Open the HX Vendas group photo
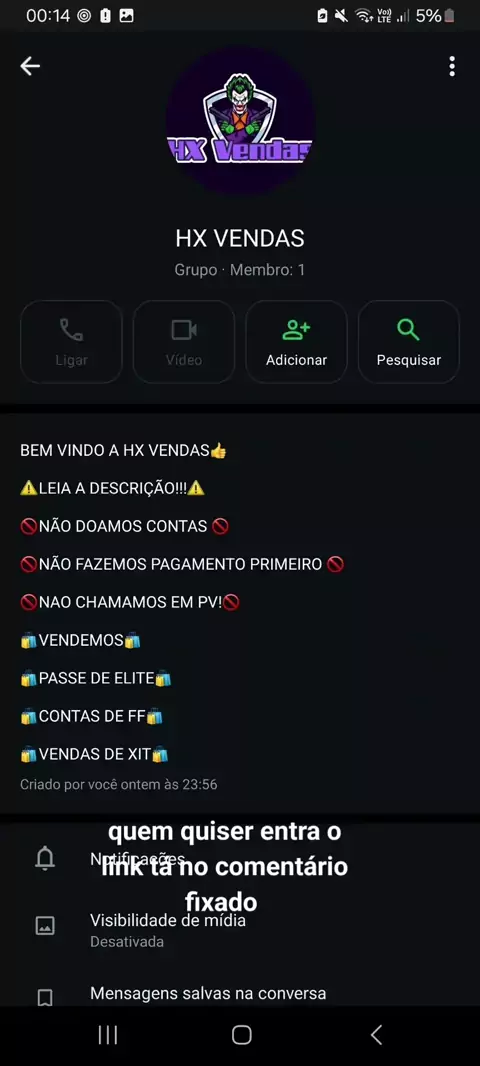Image resolution: width=480 pixels, height=1066 pixels. (x=240, y=121)
